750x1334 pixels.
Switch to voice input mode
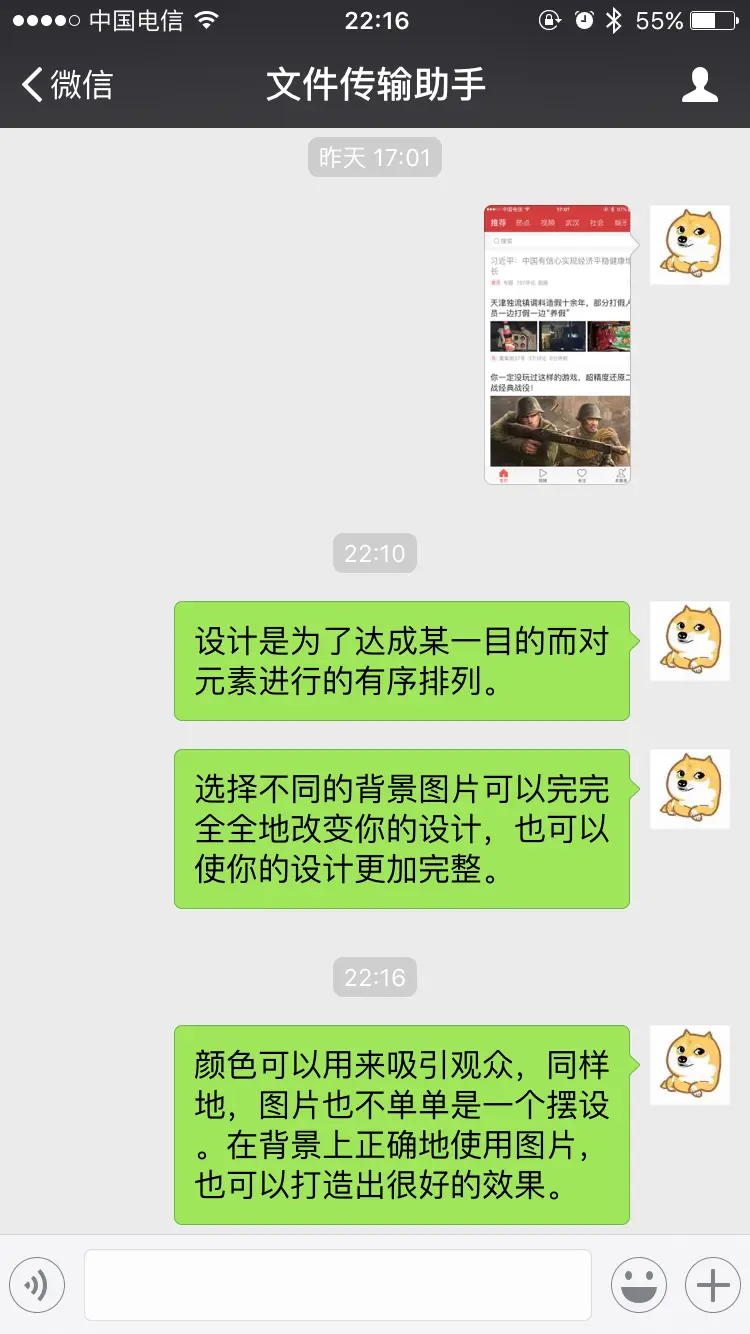[37, 1285]
